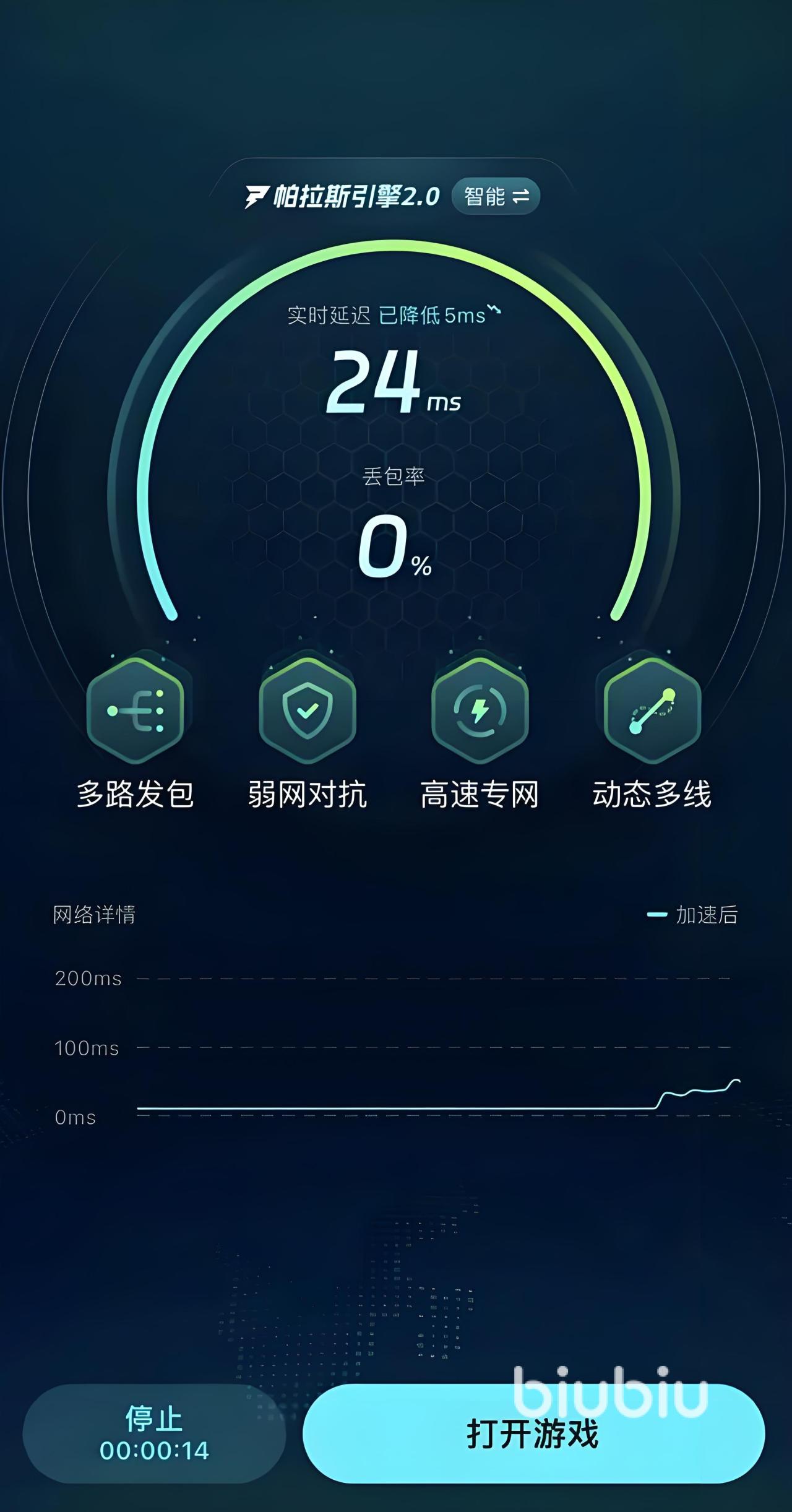Open the 弱网对抗 shield icon
The height and width of the screenshot is (1512, 792).
point(308,709)
